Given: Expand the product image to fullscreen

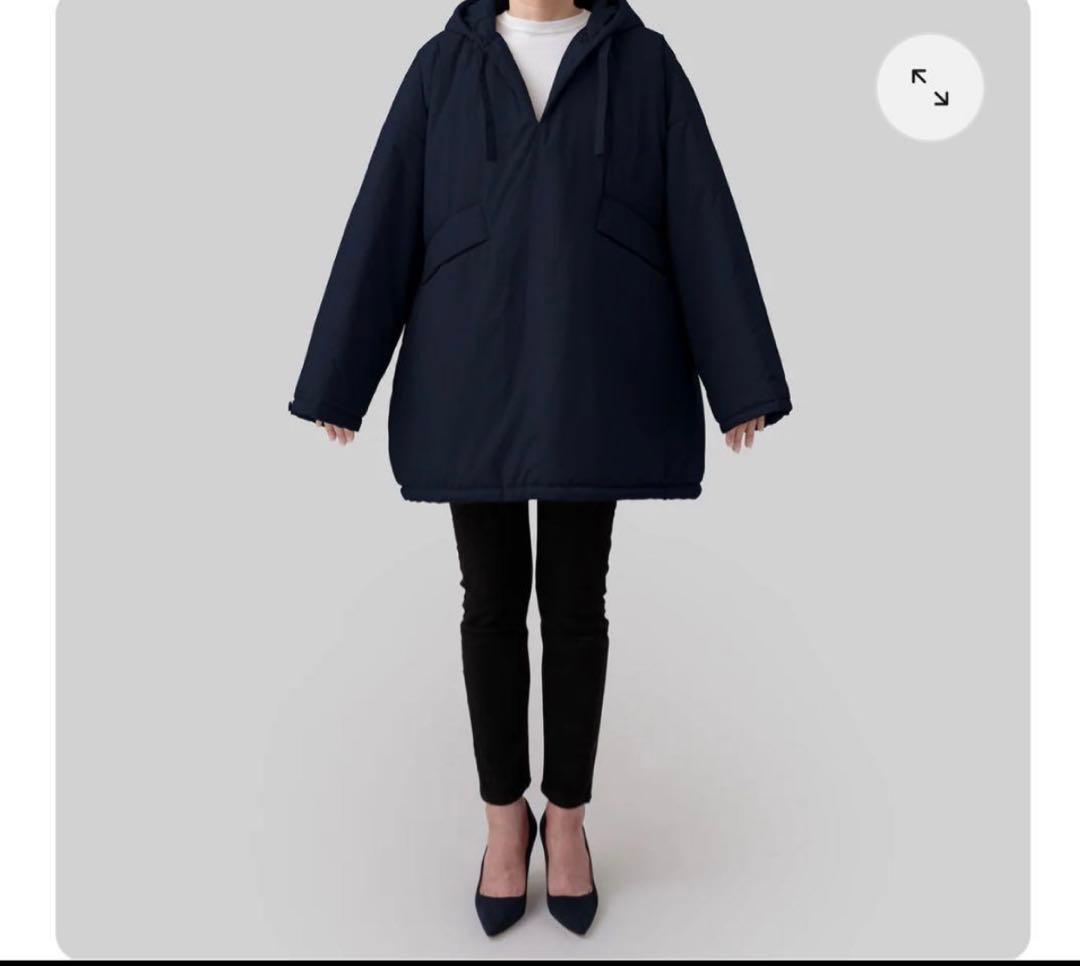Looking at the screenshot, I should [930, 88].
